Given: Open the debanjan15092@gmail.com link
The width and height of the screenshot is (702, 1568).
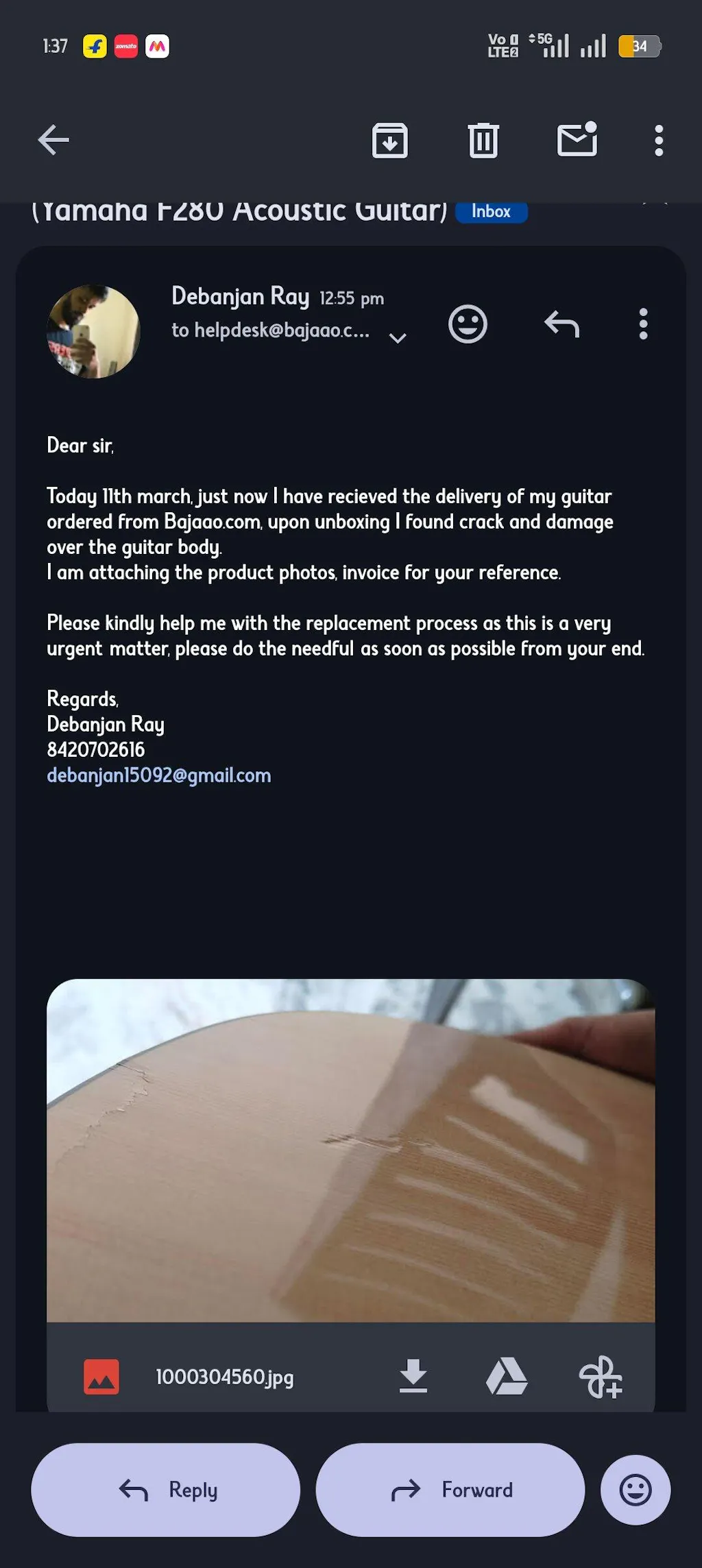Looking at the screenshot, I should tap(159, 775).
